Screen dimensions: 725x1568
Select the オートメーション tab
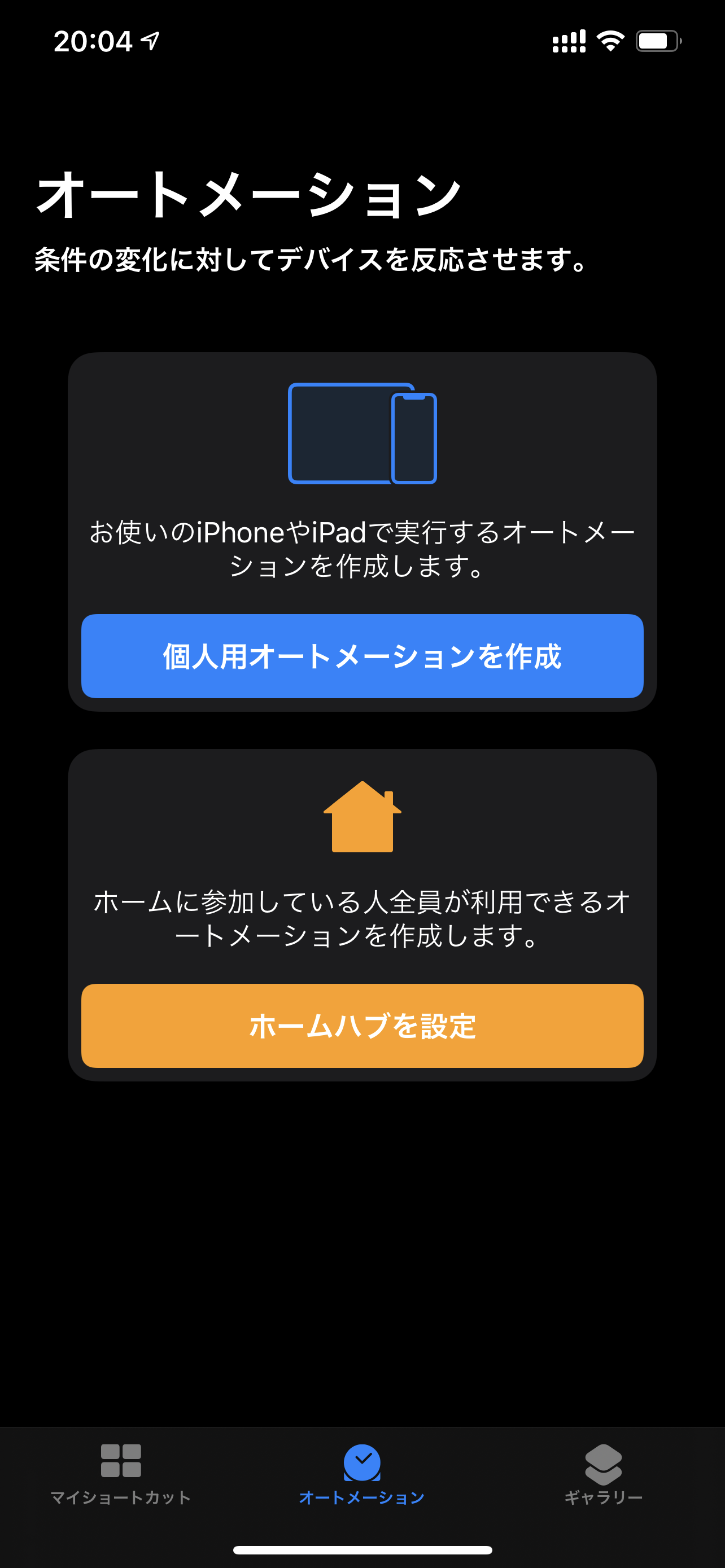tap(362, 1475)
